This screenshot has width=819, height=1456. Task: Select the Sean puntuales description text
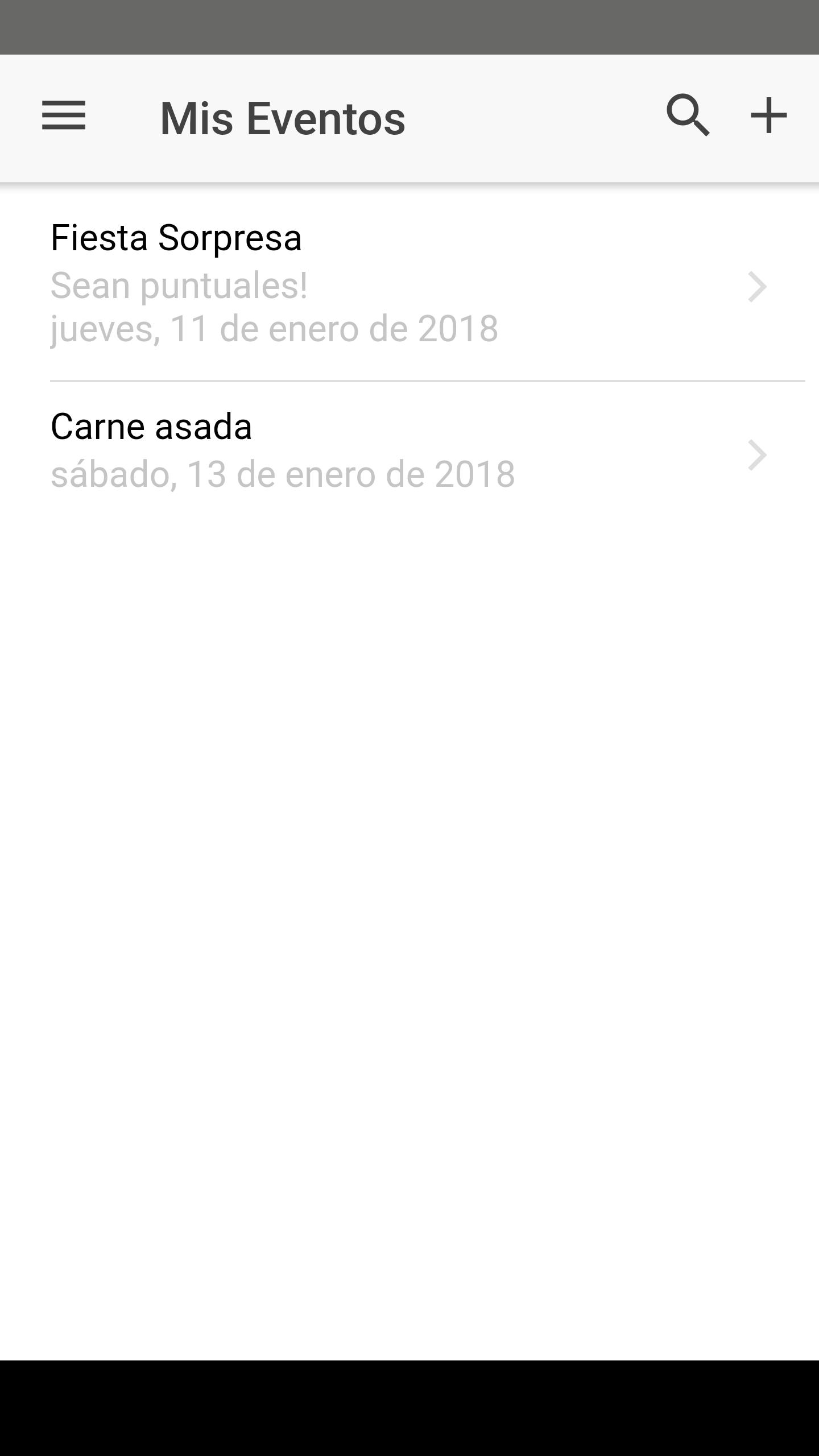(179, 287)
